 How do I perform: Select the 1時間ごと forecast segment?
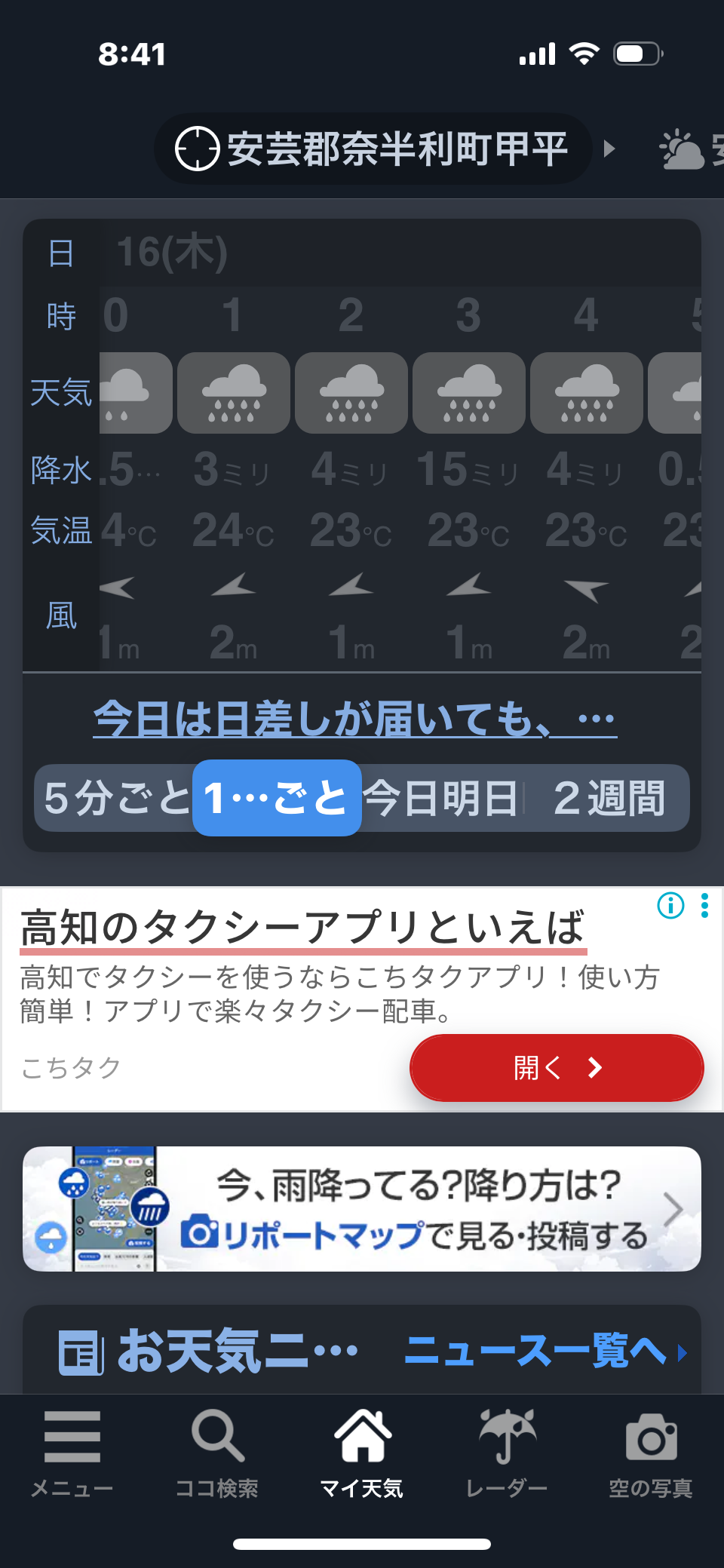click(277, 798)
